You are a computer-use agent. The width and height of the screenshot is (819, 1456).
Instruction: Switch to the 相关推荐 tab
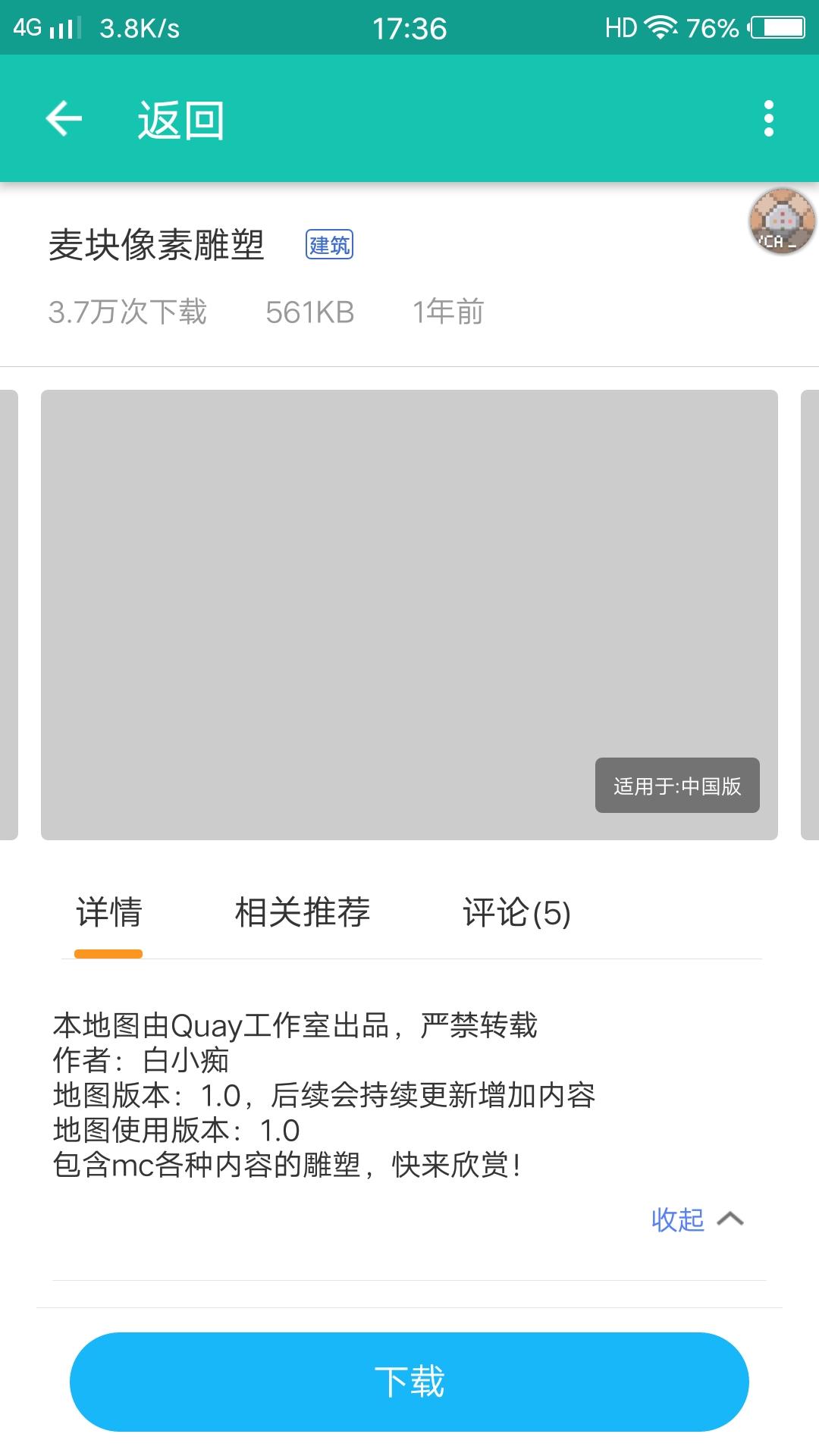[x=302, y=912]
